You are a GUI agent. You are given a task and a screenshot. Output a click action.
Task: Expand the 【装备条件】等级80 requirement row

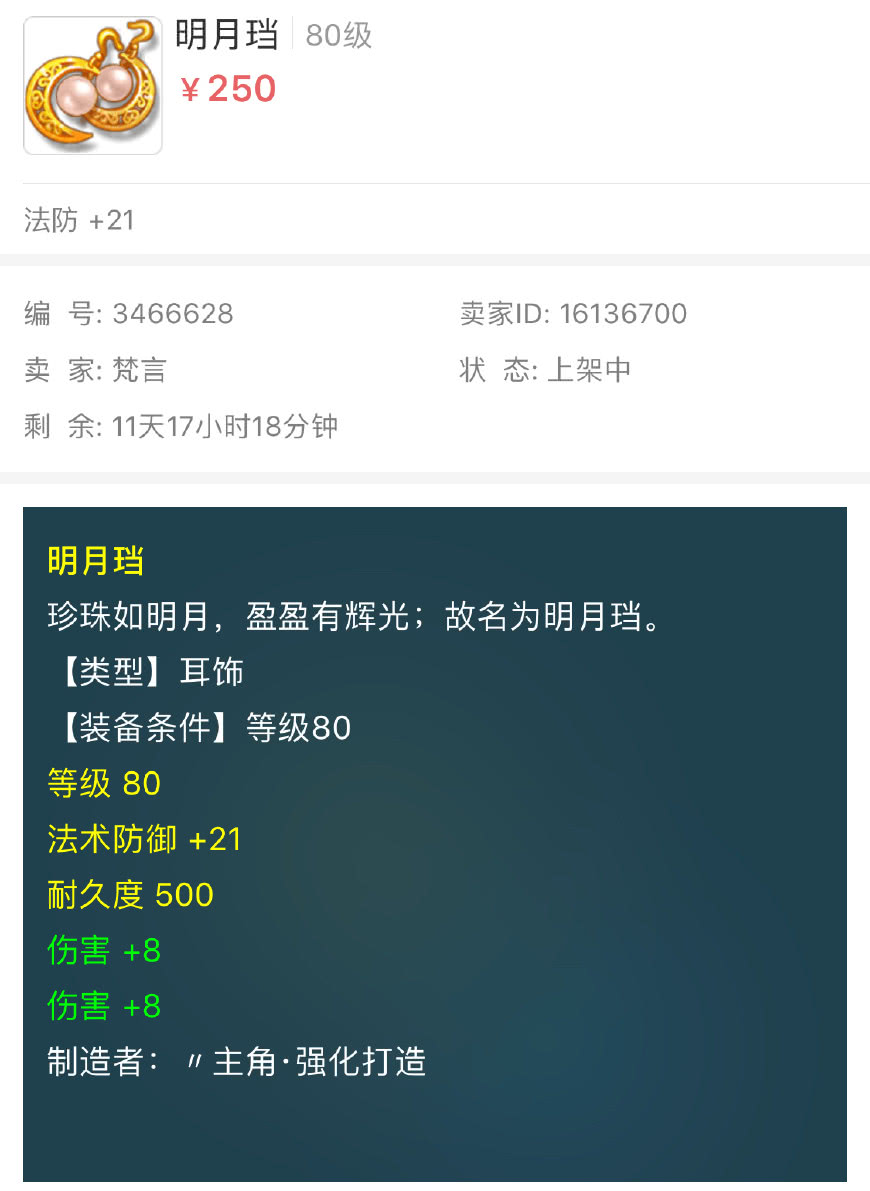click(200, 727)
